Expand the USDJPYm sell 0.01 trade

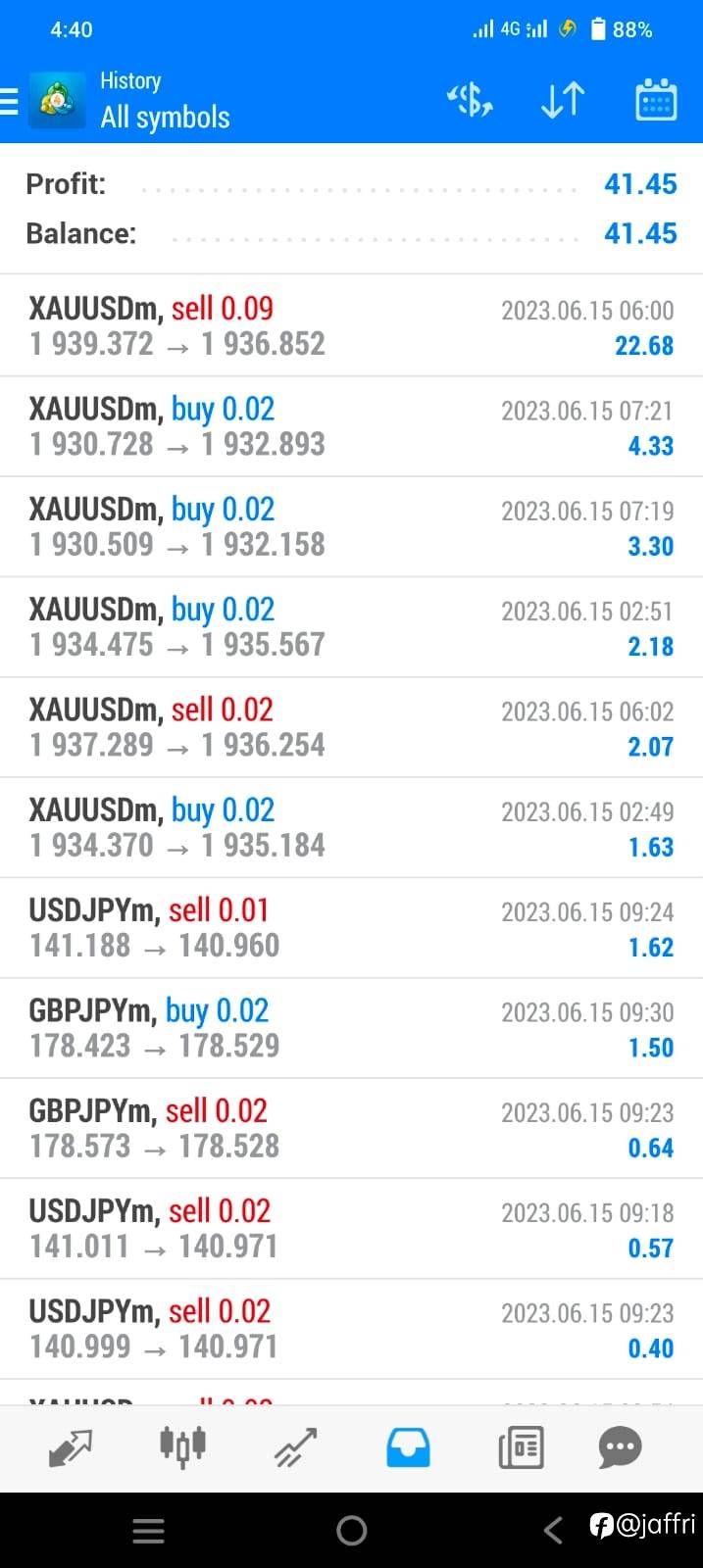click(x=351, y=927)
